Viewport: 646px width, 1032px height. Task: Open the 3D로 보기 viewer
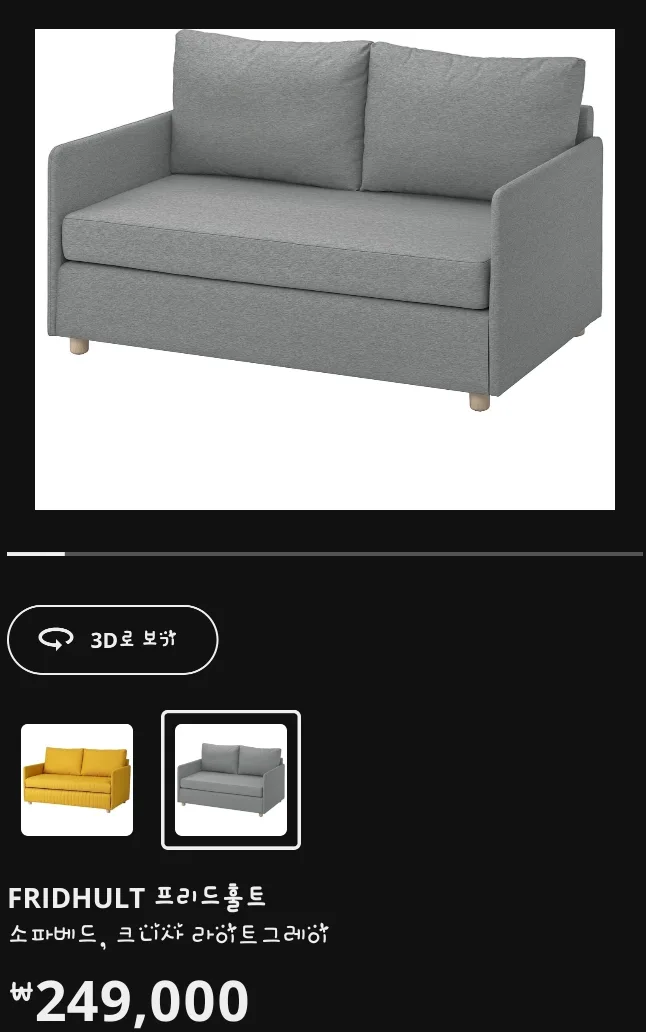[x=112, y=640]
